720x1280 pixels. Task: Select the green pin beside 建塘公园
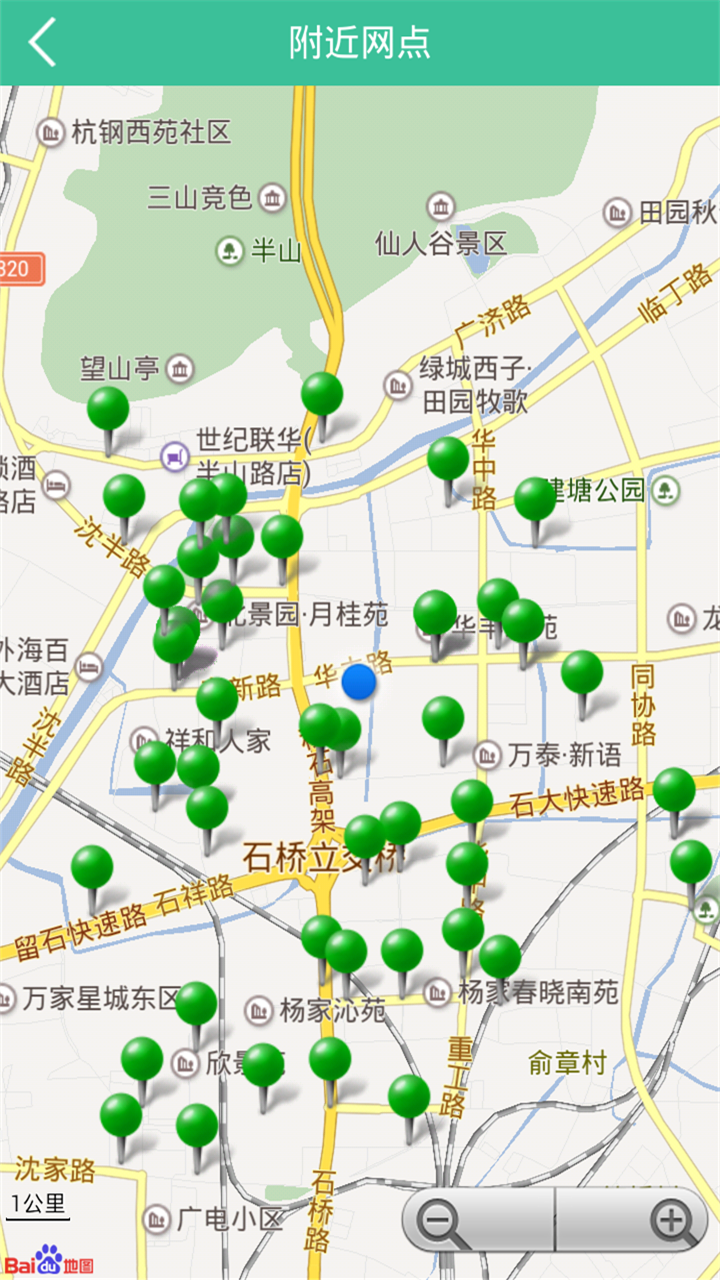point(535,510)
